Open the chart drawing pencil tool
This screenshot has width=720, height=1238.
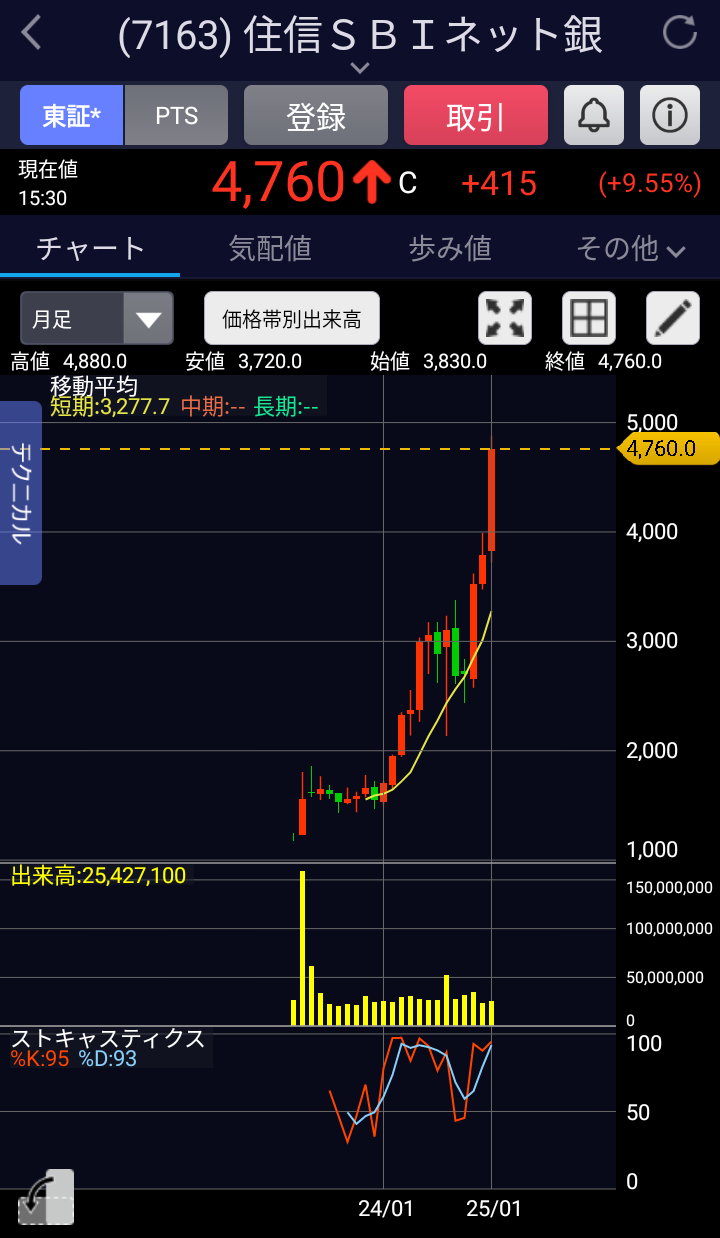tap(673, 319)
